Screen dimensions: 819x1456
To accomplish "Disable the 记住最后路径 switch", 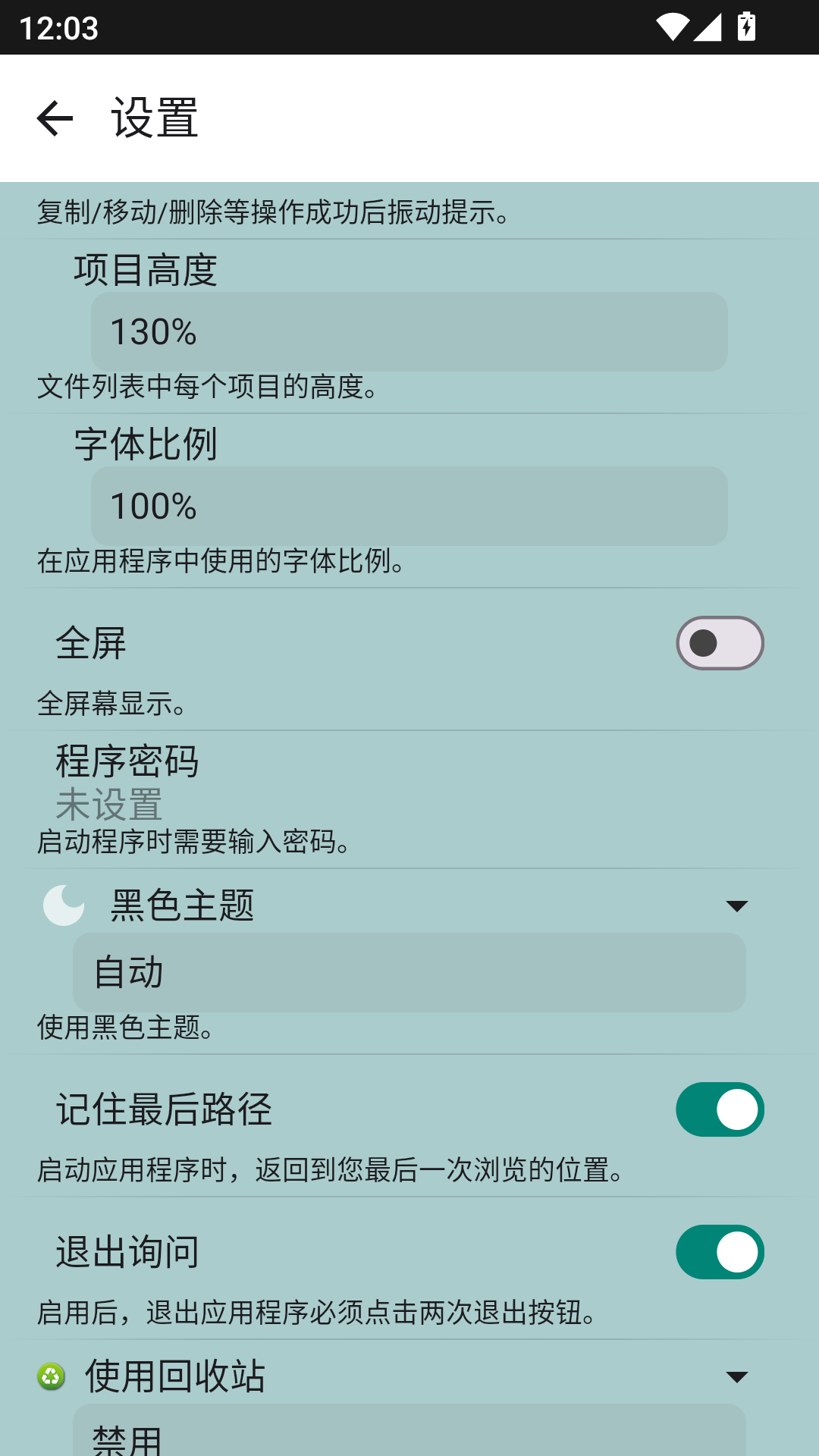I will (719, 1109).
